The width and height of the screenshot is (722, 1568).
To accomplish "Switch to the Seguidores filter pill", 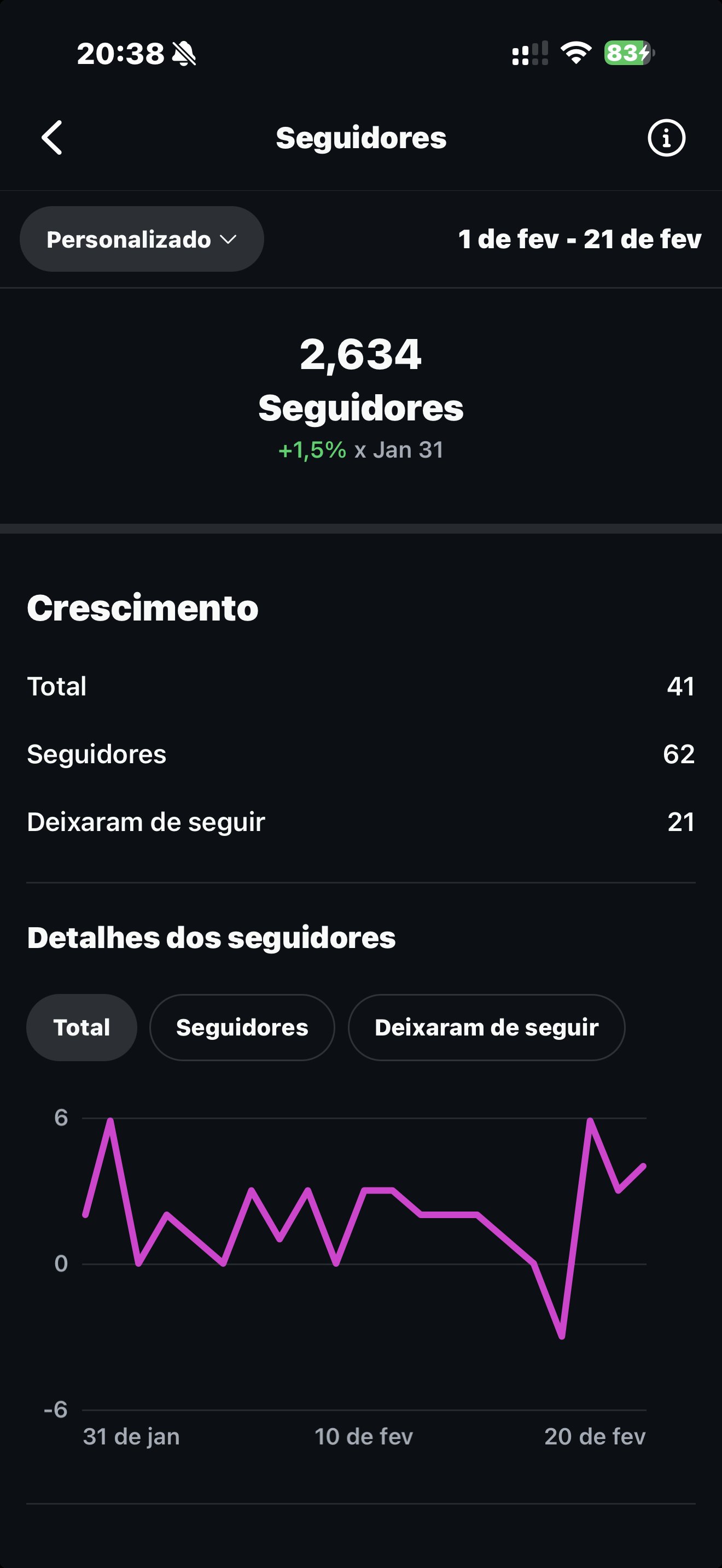I will pos(242,1027).
